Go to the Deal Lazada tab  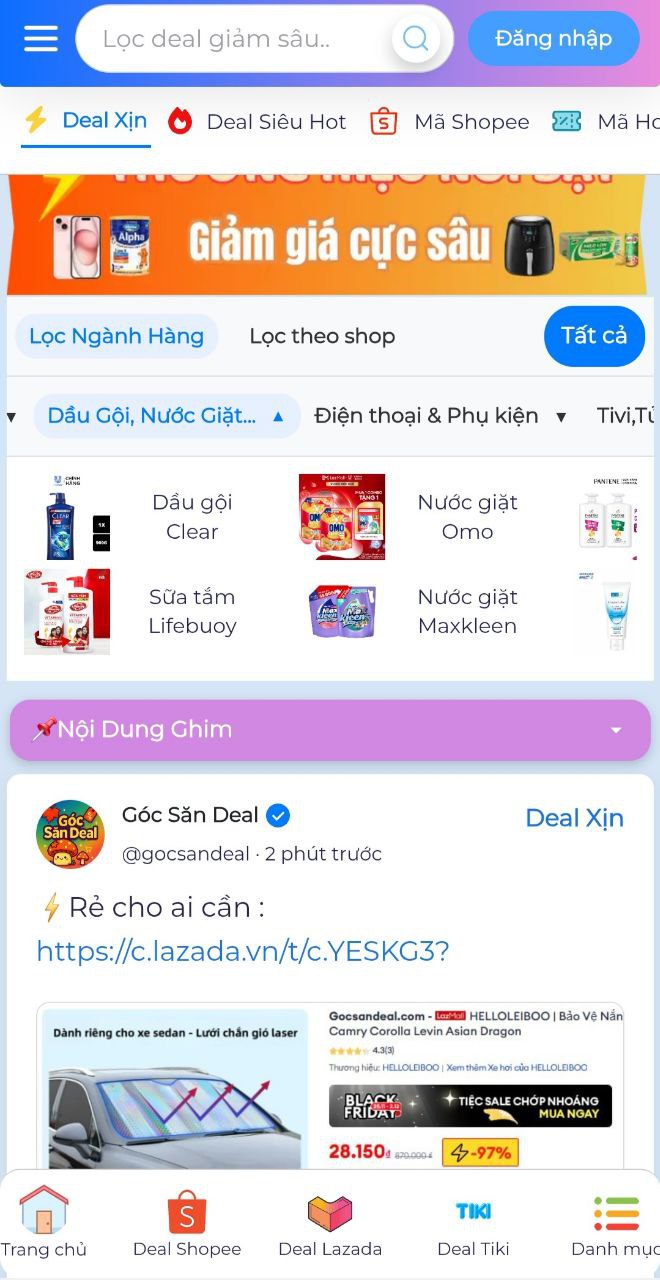330,1224
